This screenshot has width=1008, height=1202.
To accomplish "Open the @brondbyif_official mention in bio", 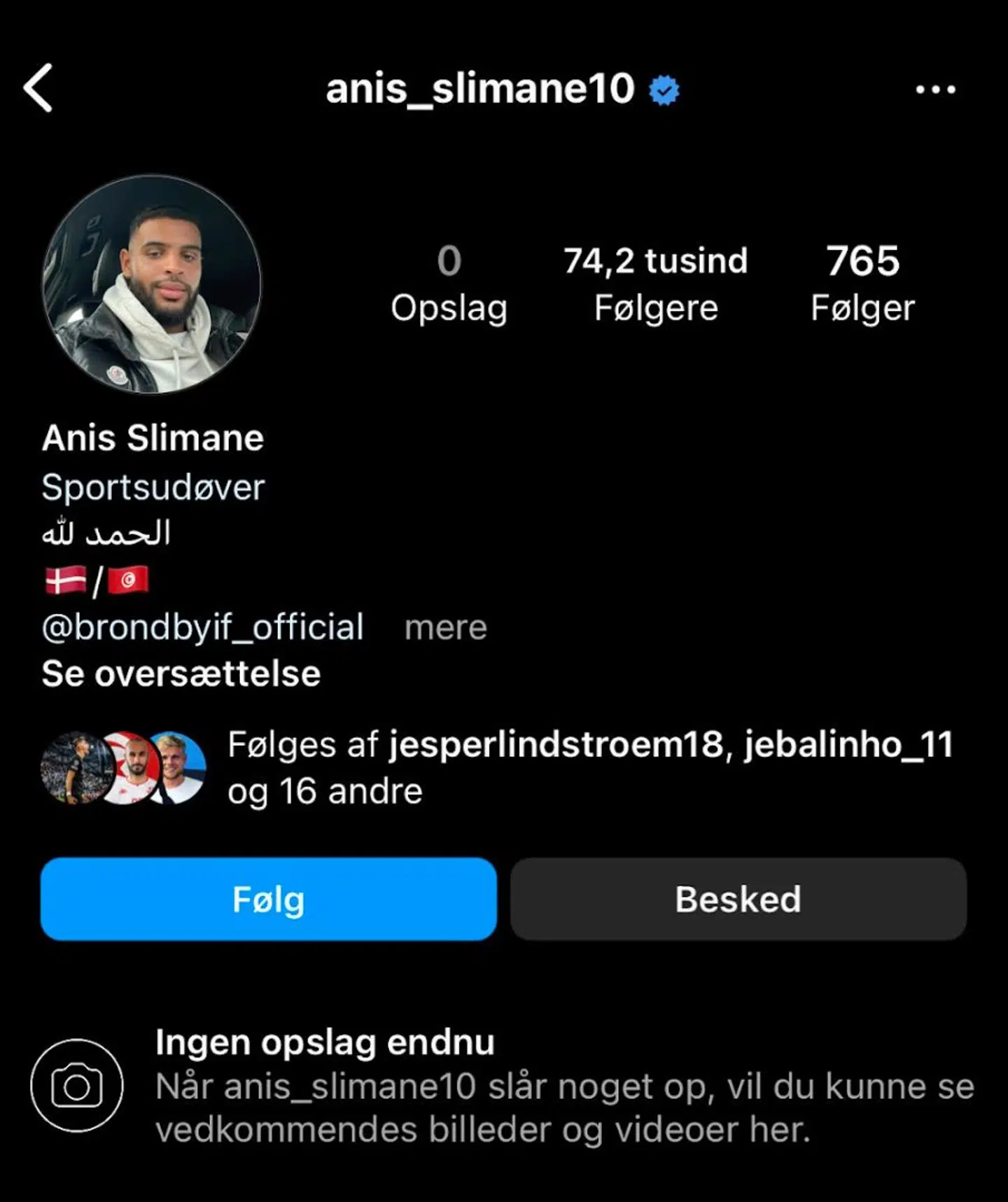I will click(x=203, y=627).
